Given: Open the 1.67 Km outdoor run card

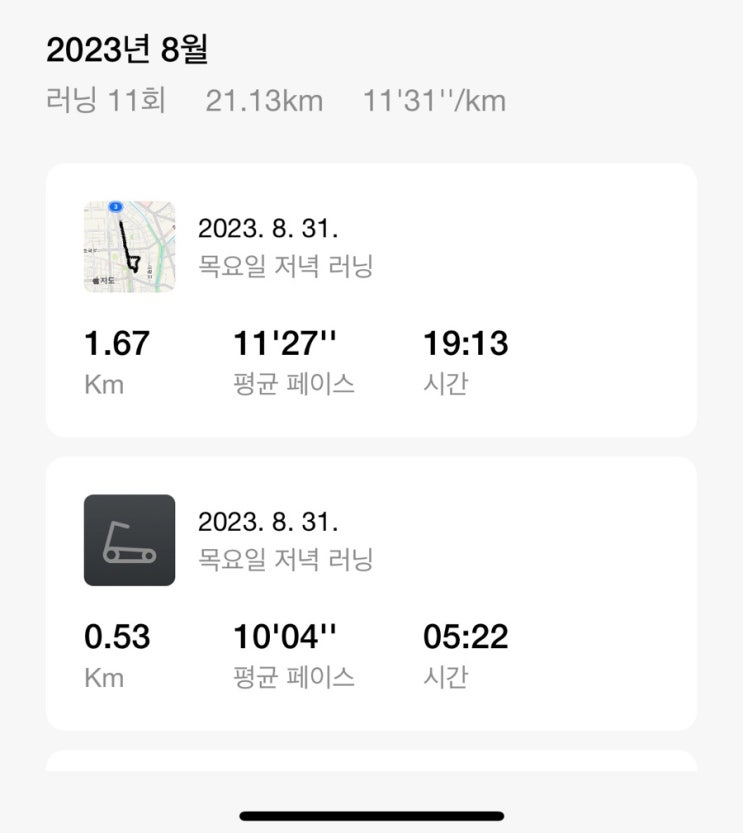Looking at the screenshot, I should [371, 300].
